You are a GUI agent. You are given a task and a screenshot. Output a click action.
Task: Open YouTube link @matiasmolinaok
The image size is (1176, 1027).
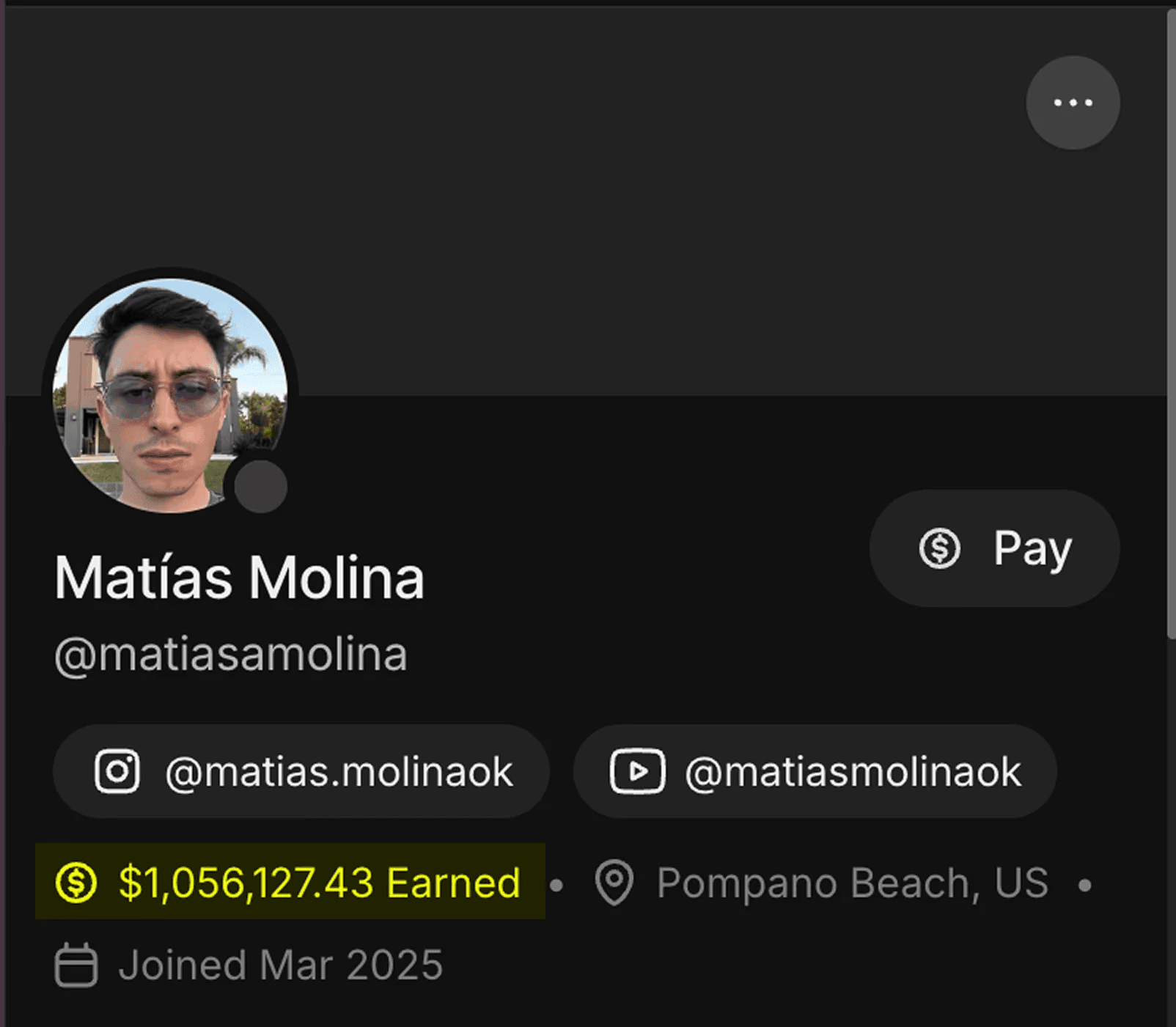tap(815, 771)
